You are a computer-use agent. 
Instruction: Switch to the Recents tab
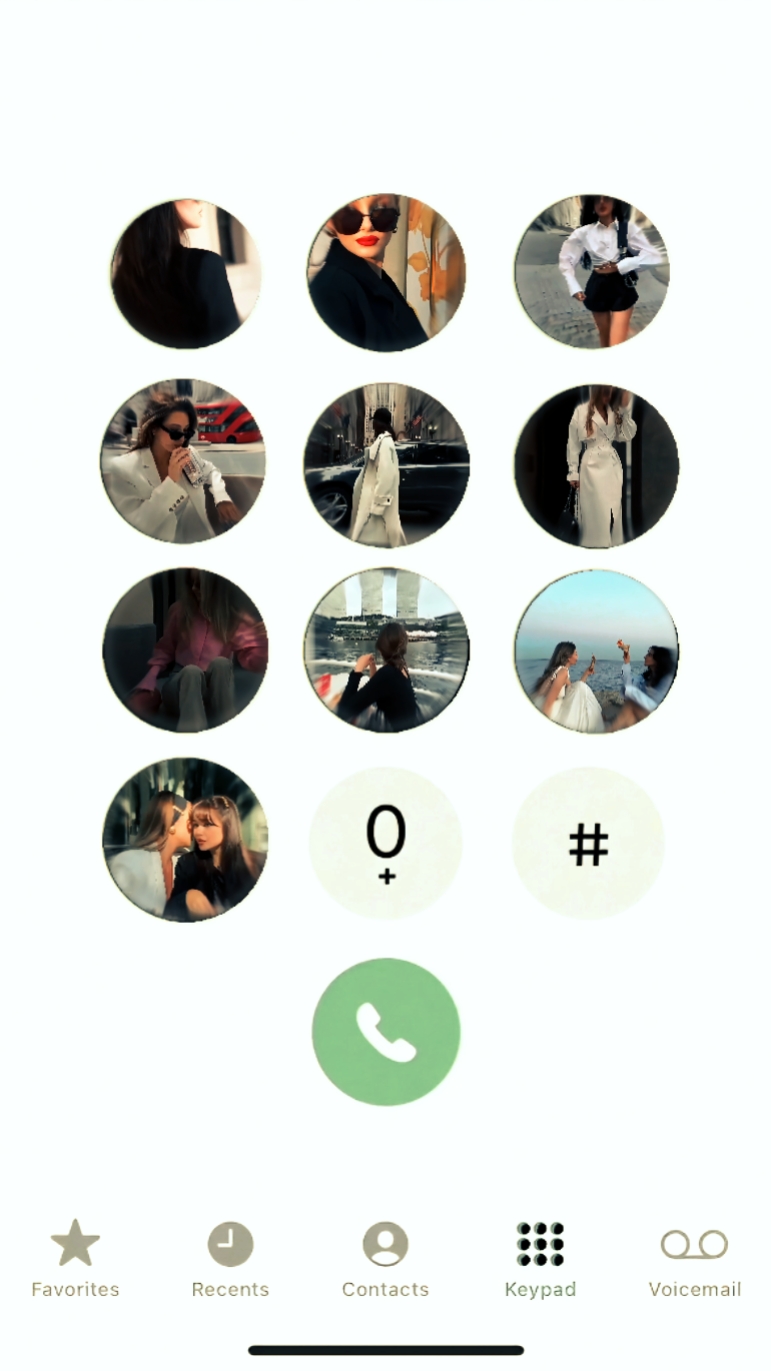[x=230, y=1258]
